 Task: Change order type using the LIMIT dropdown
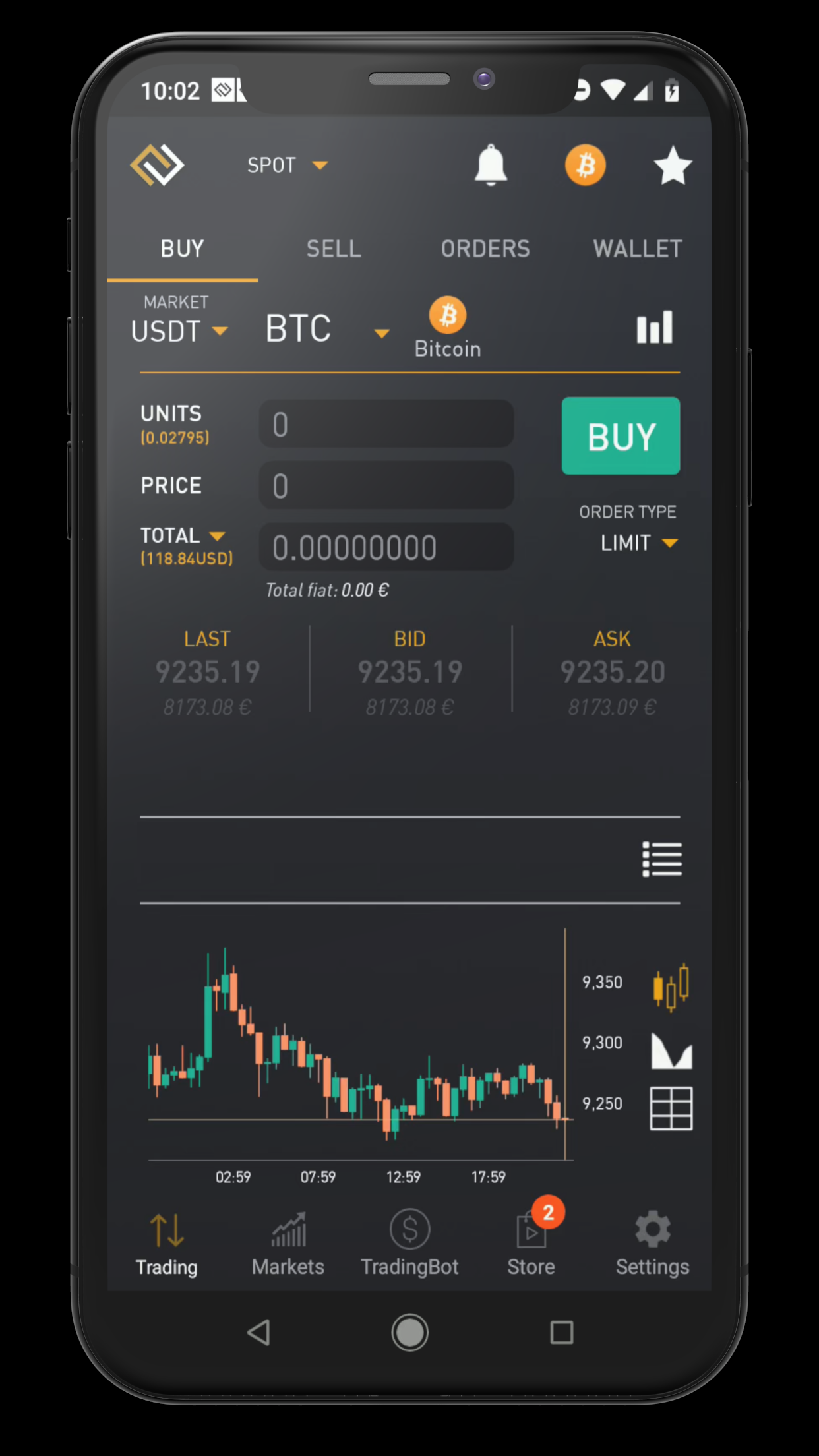(x=637, y=543)
